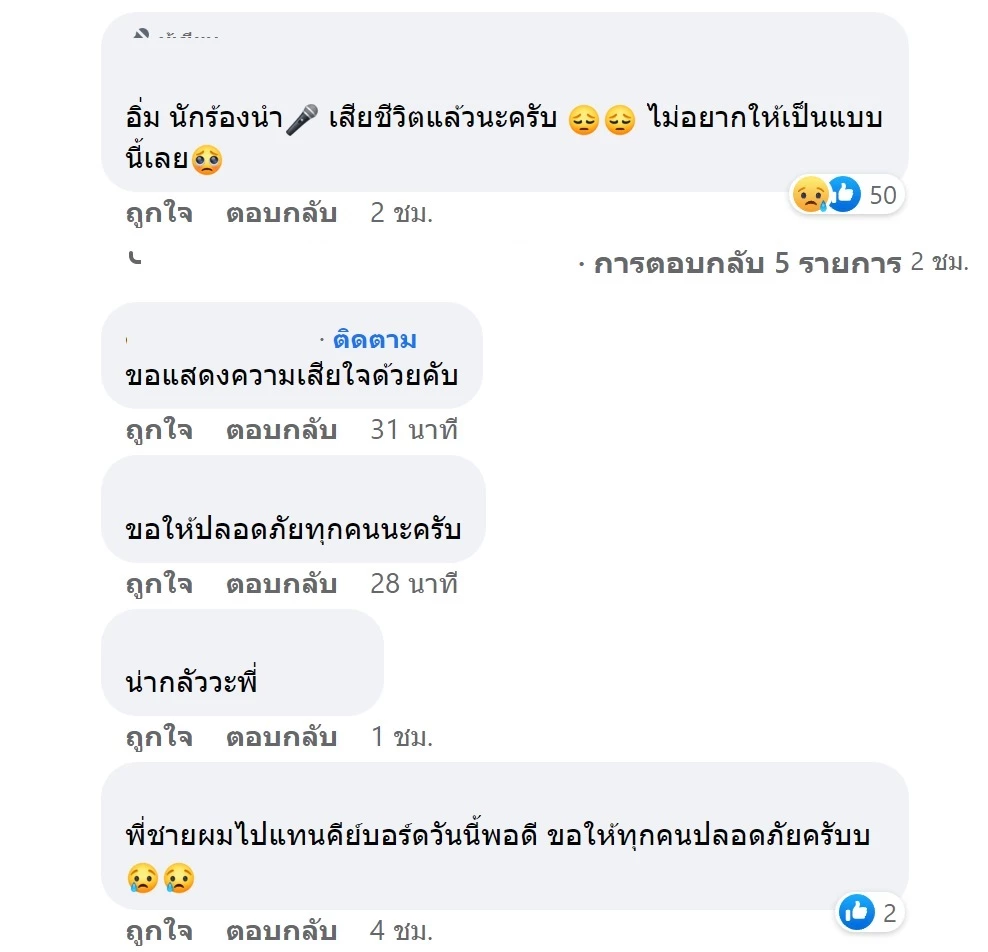
Task: Like the comment starting with พี่ชายผมไปแทนคีย์บอร์ด
Action: (159, 932)
